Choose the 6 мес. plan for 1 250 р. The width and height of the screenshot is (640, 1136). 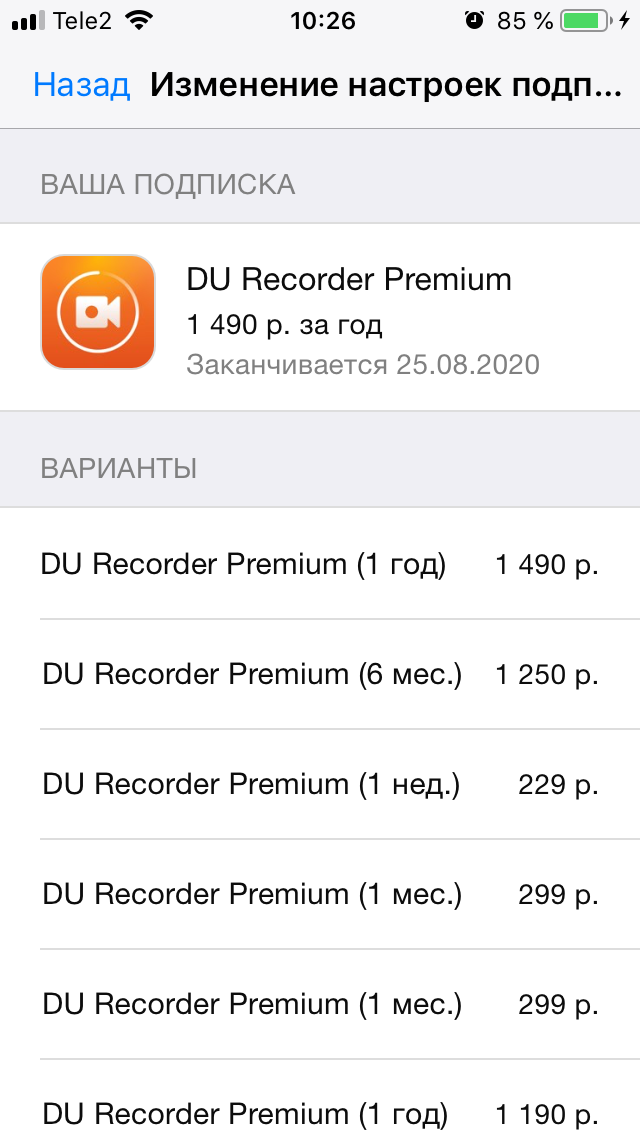click(x=320, y=674)
